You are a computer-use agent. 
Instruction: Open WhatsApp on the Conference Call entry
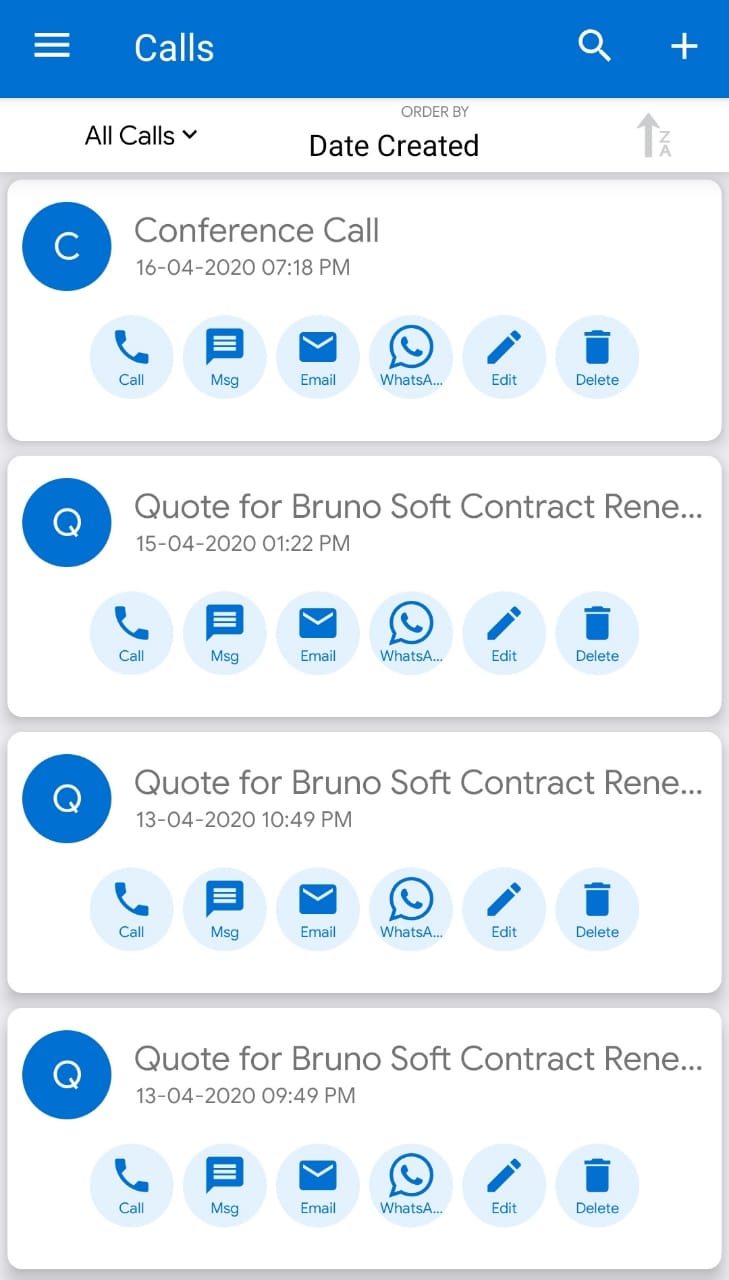[x=411, y=357]
